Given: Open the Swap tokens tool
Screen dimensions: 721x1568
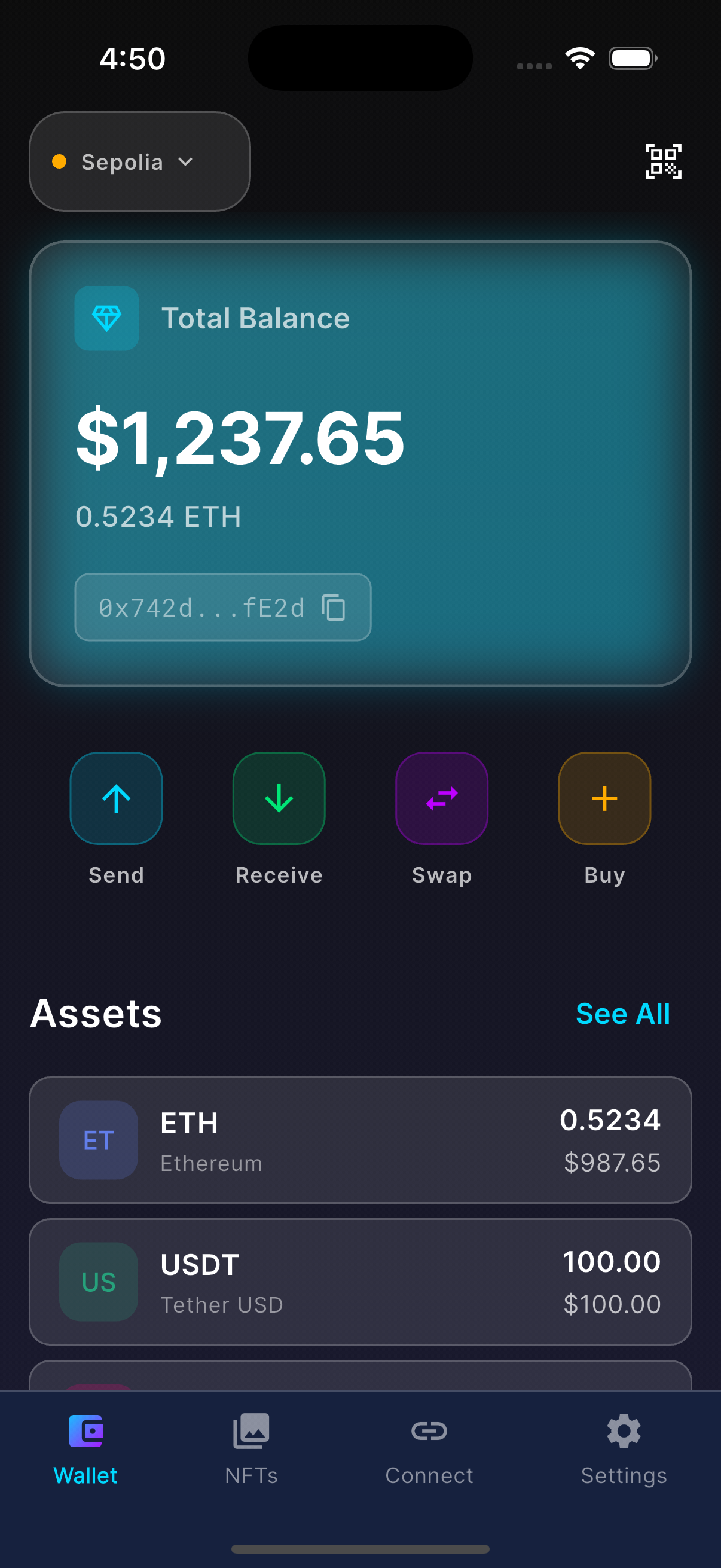Looking at the screenshot, I should [x=442, y=798].
